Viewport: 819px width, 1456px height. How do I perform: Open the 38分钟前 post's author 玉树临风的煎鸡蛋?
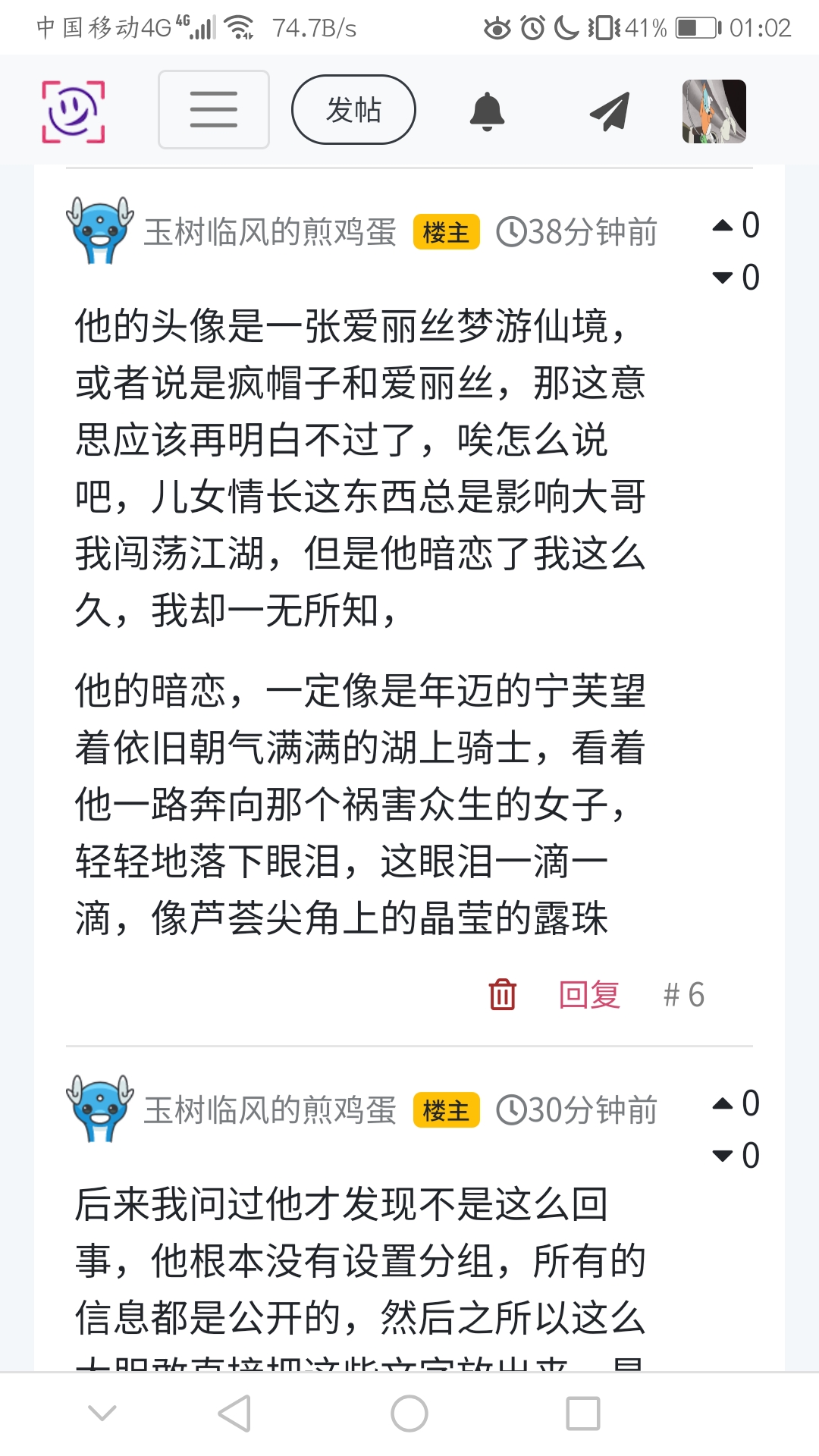point(270,232)
